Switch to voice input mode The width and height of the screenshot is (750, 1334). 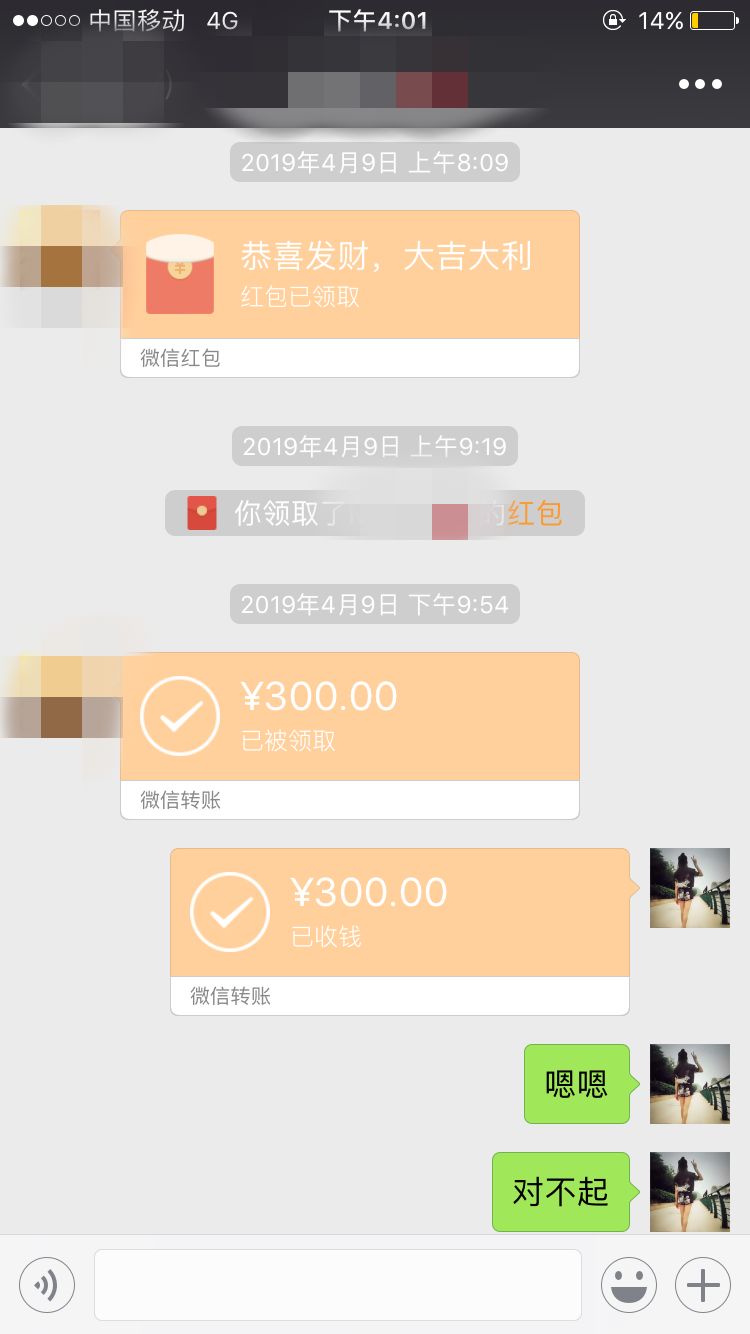tap(47, 1284)
